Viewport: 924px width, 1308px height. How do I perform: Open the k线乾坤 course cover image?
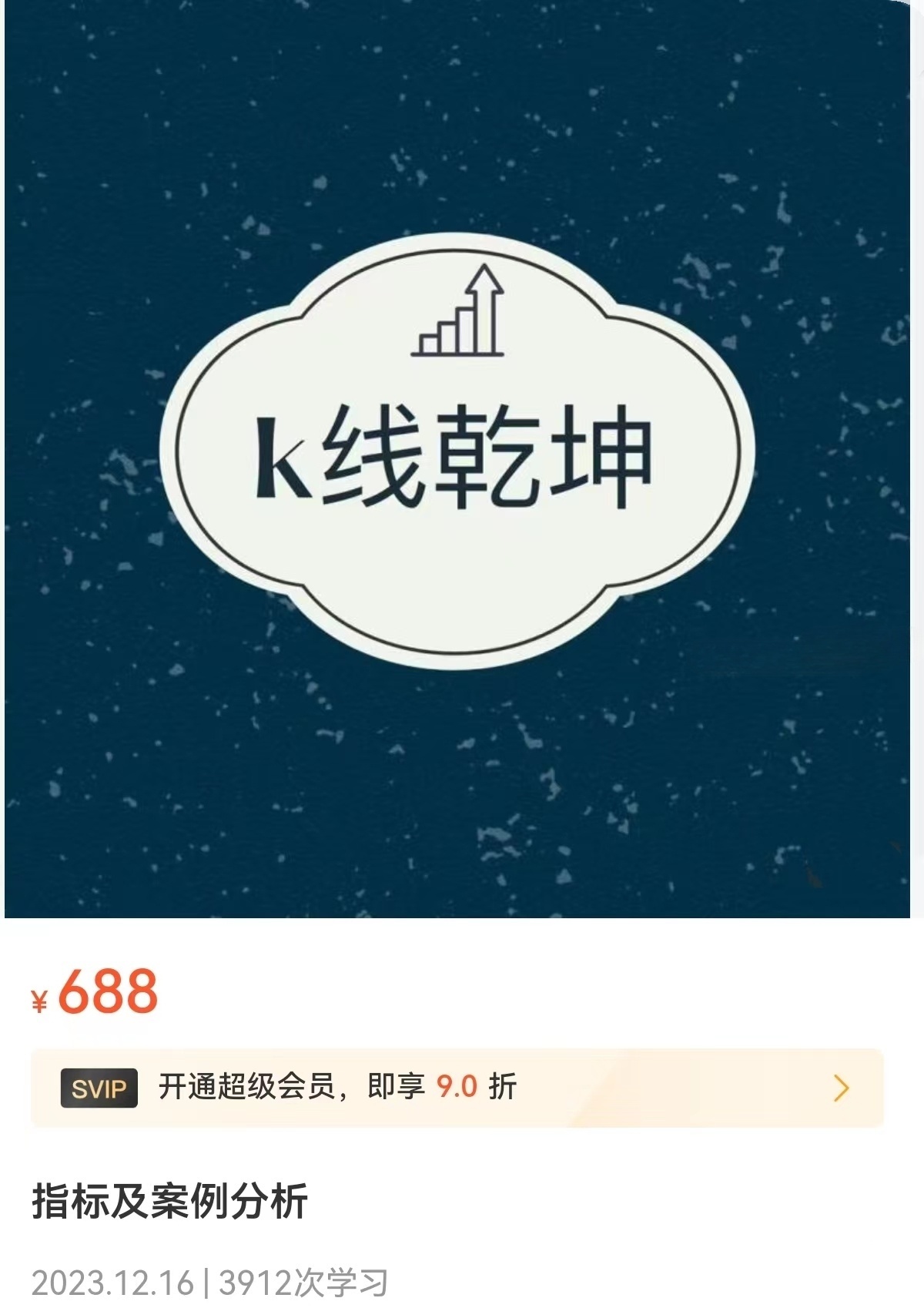click(x=457, y=458)
